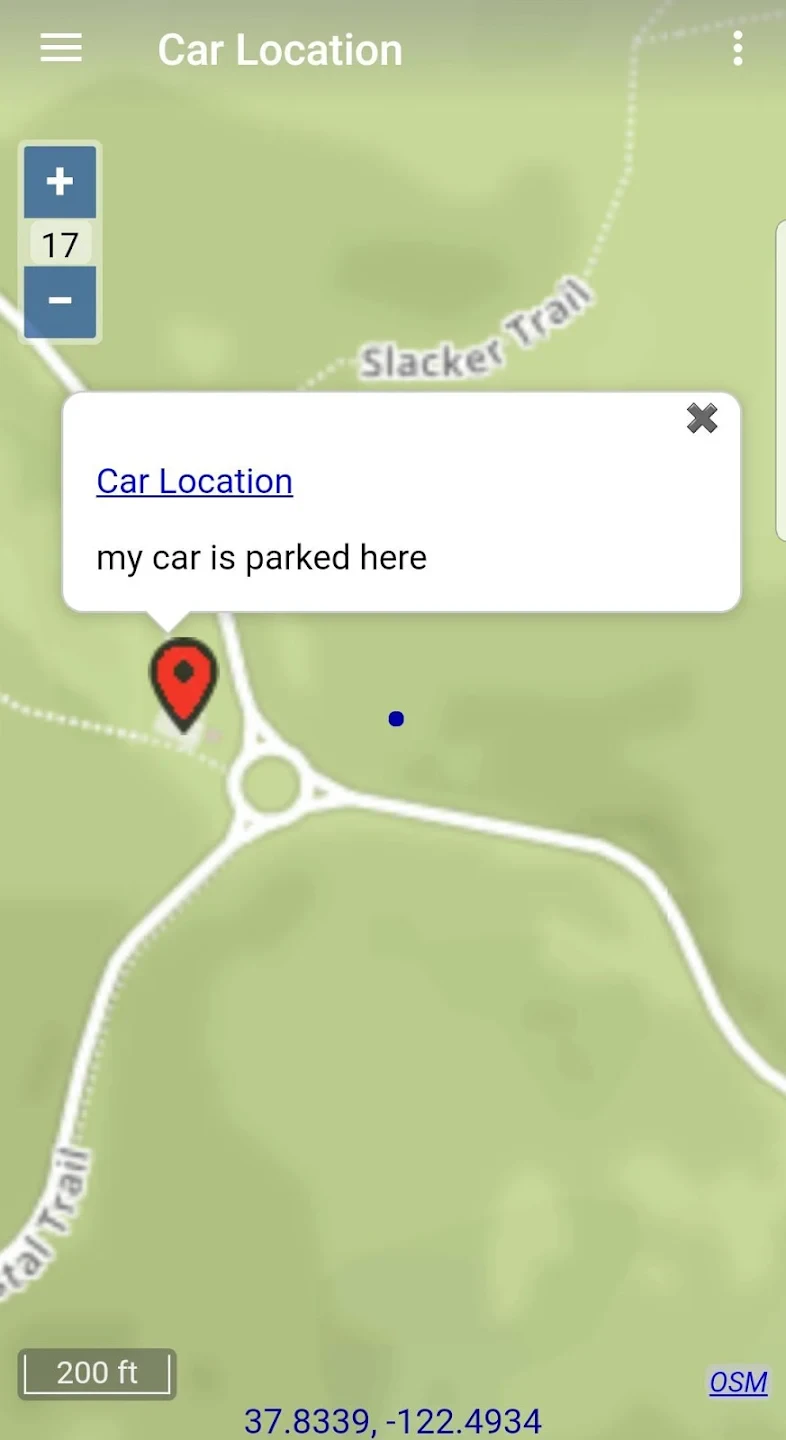The height and width of the screenshot is (1440, 786).
Task: Open the Car Location link in popup
Action: (194, 481)
